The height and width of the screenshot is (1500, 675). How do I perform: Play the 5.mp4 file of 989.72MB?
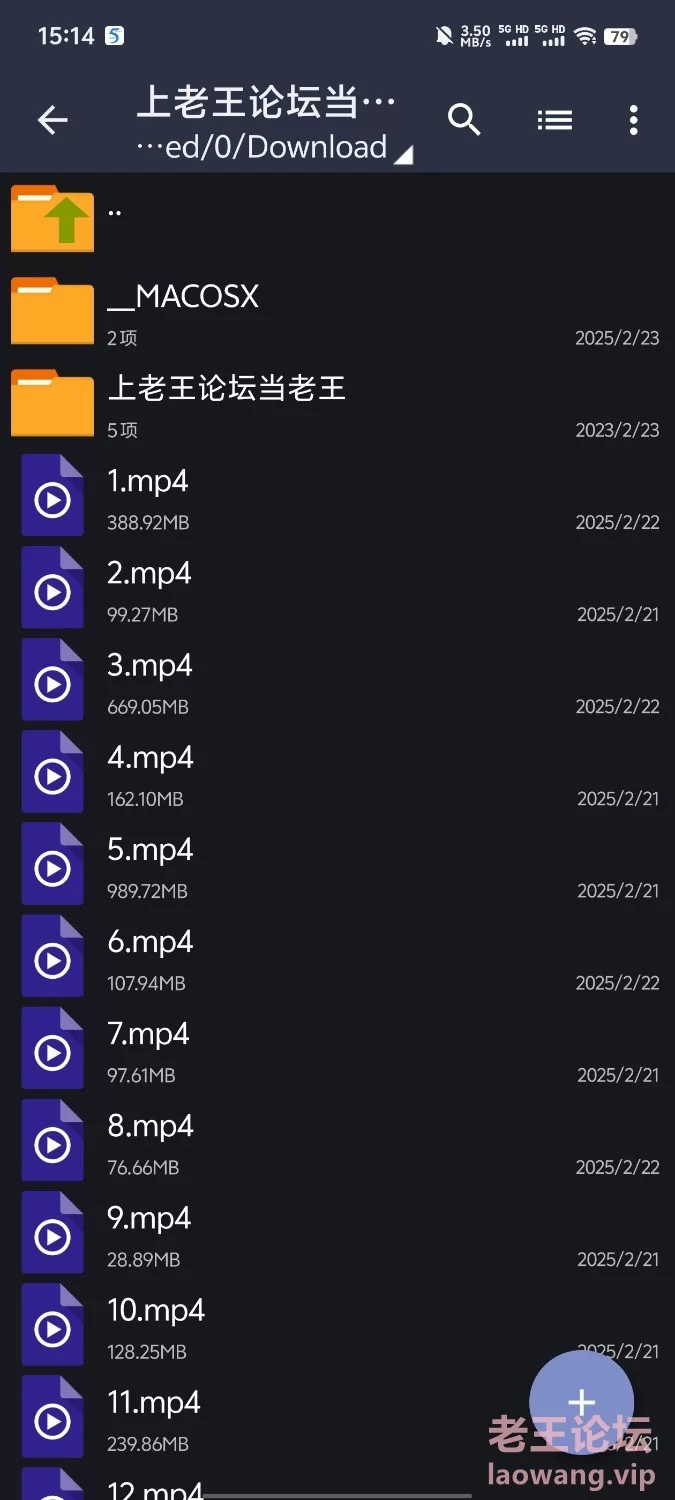tap(337, 863)
